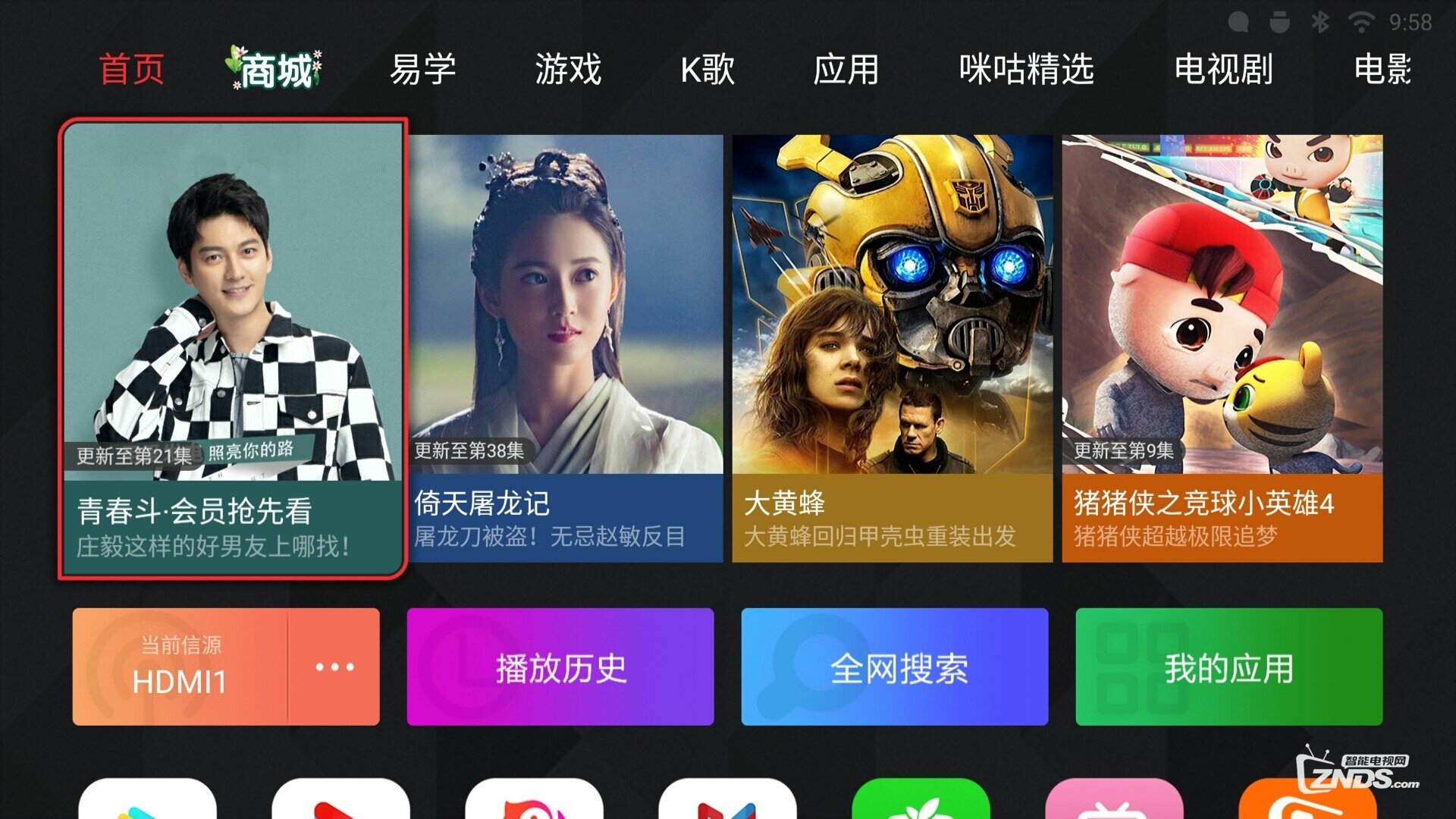
Task: Play the 大黄蜂 movie card
Action: coord(892,349)
